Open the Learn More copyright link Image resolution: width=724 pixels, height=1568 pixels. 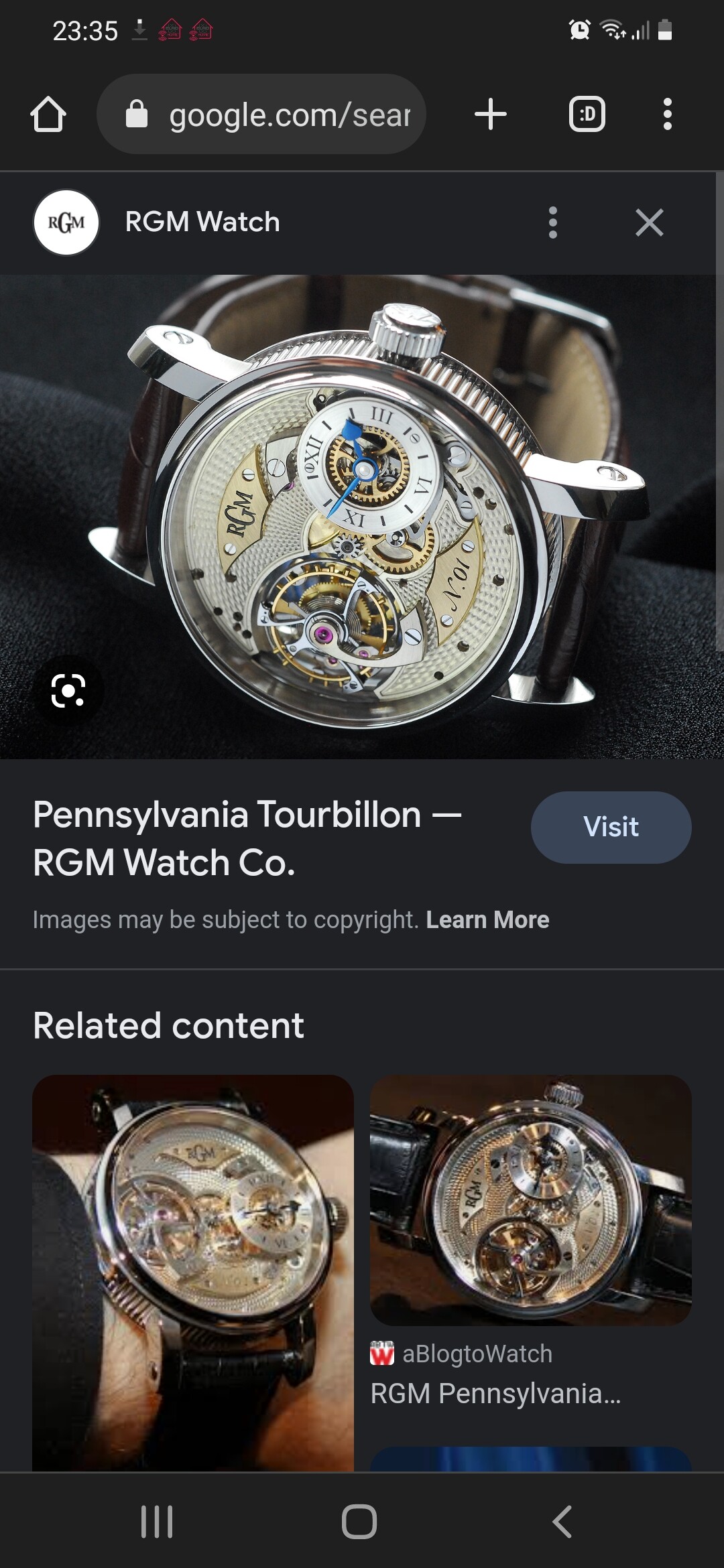pos(487,920)
